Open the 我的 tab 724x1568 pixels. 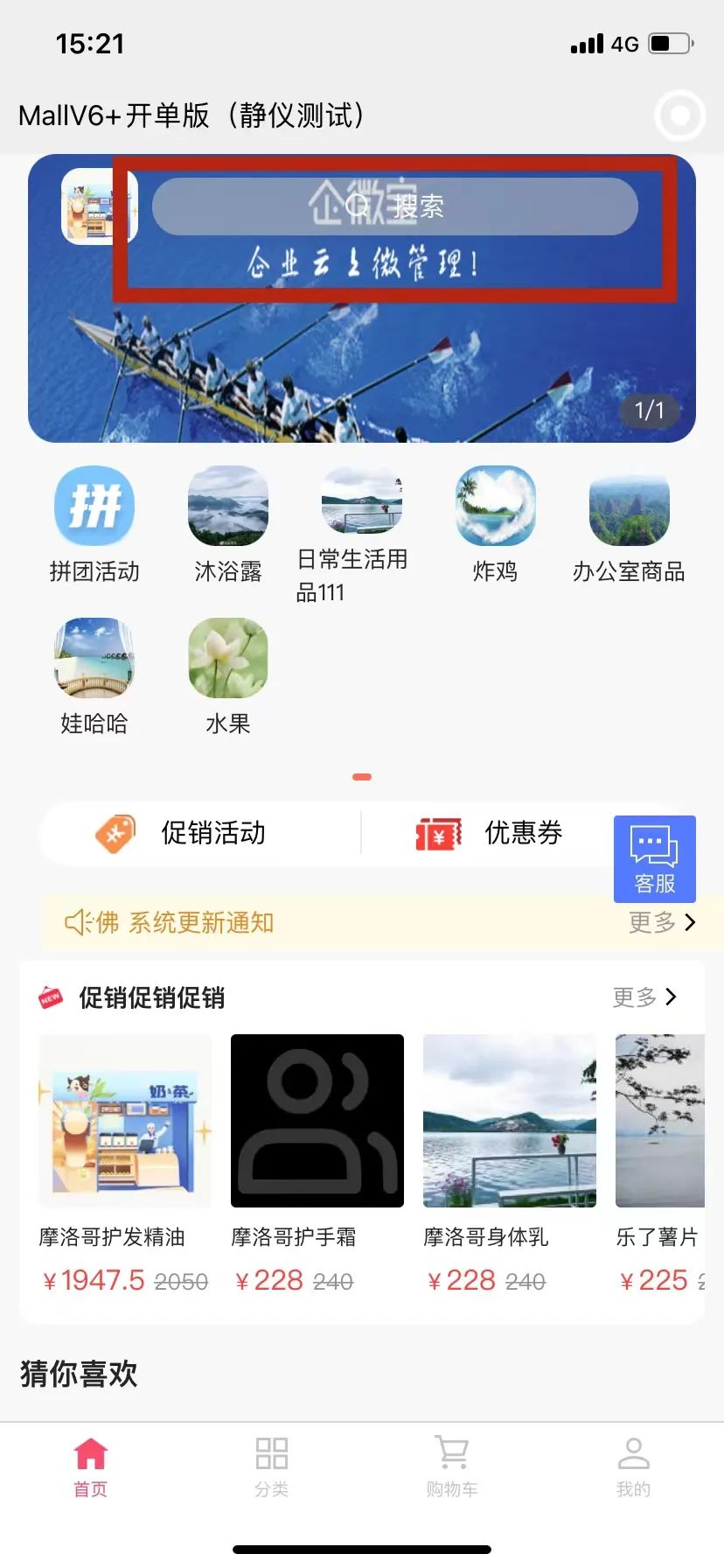coord(633,1466)
